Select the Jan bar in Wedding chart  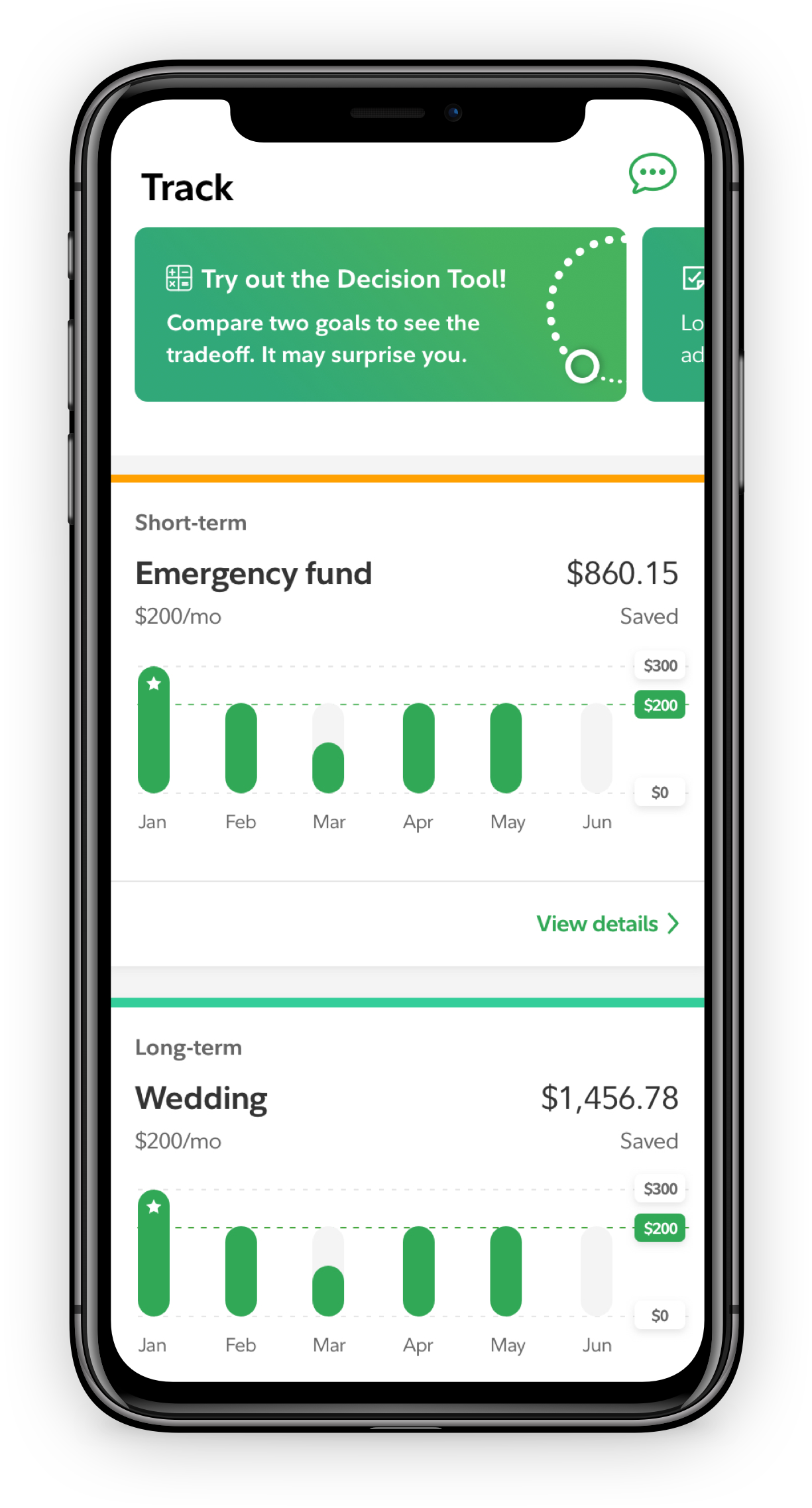click(x=154, y=1253)
